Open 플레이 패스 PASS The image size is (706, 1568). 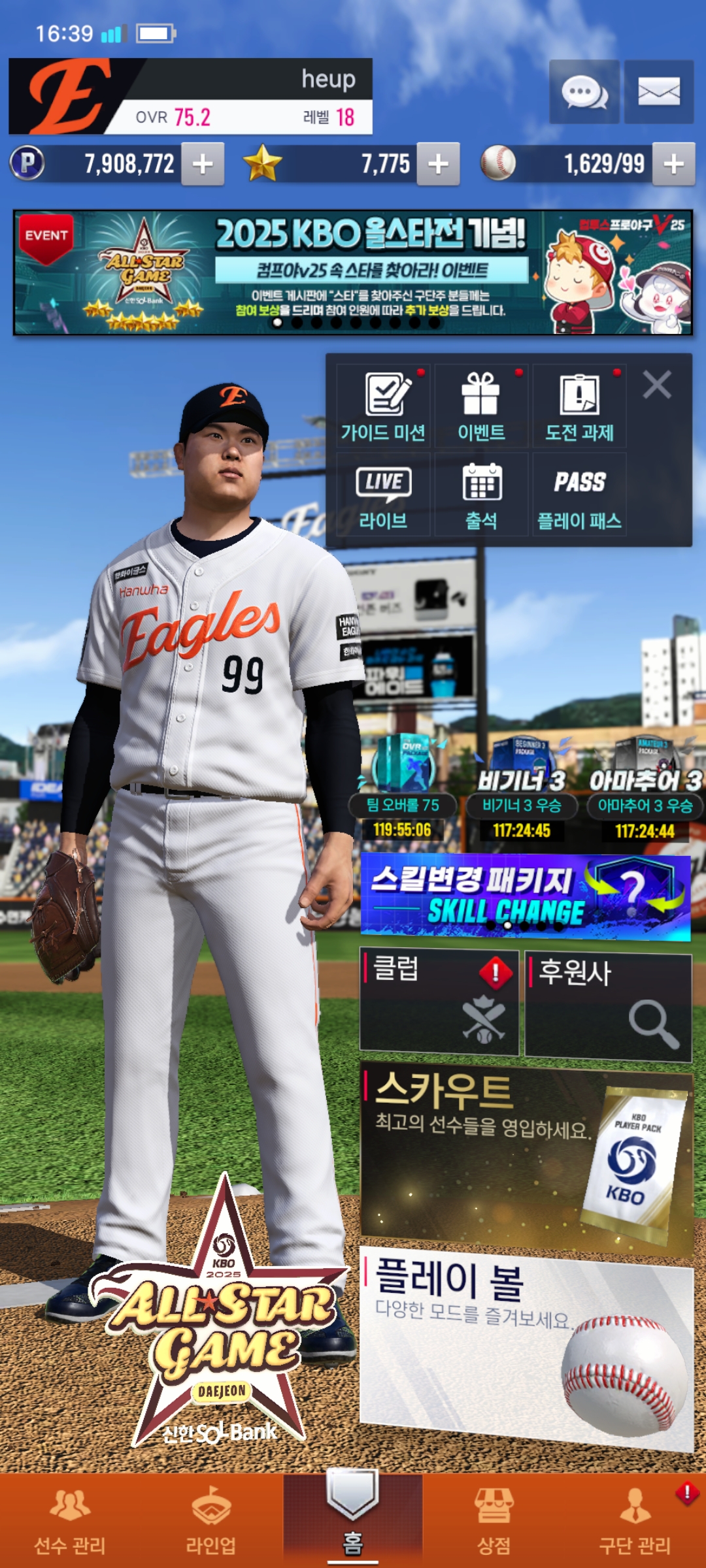(579, 495)
